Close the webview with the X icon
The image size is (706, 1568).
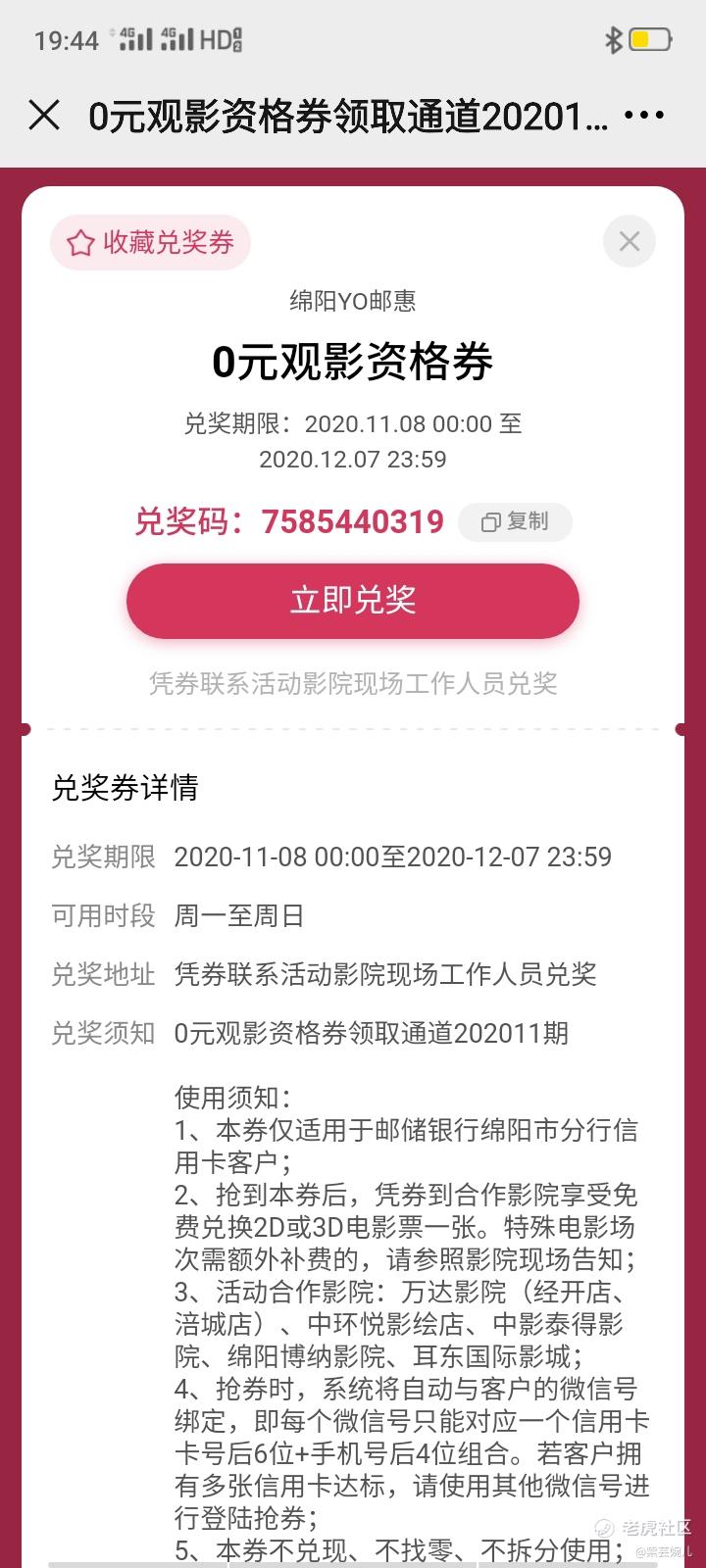(44, 116)
